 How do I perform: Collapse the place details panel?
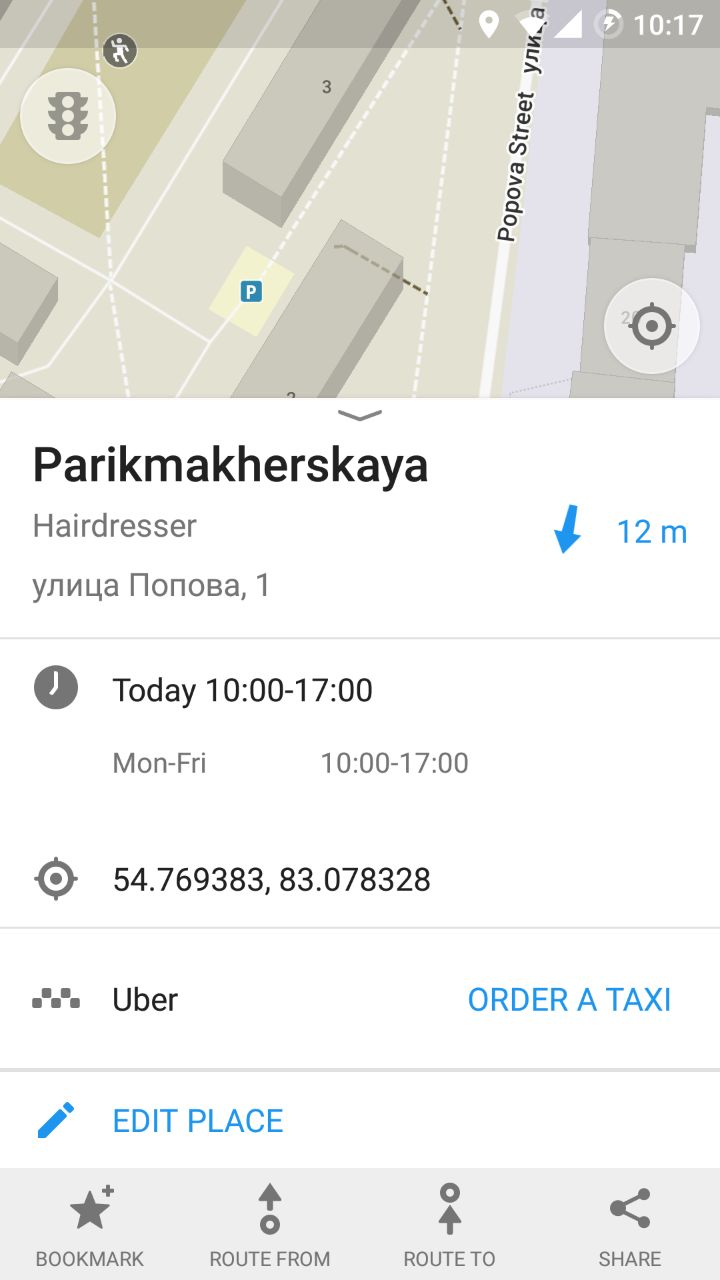(360, 414)
